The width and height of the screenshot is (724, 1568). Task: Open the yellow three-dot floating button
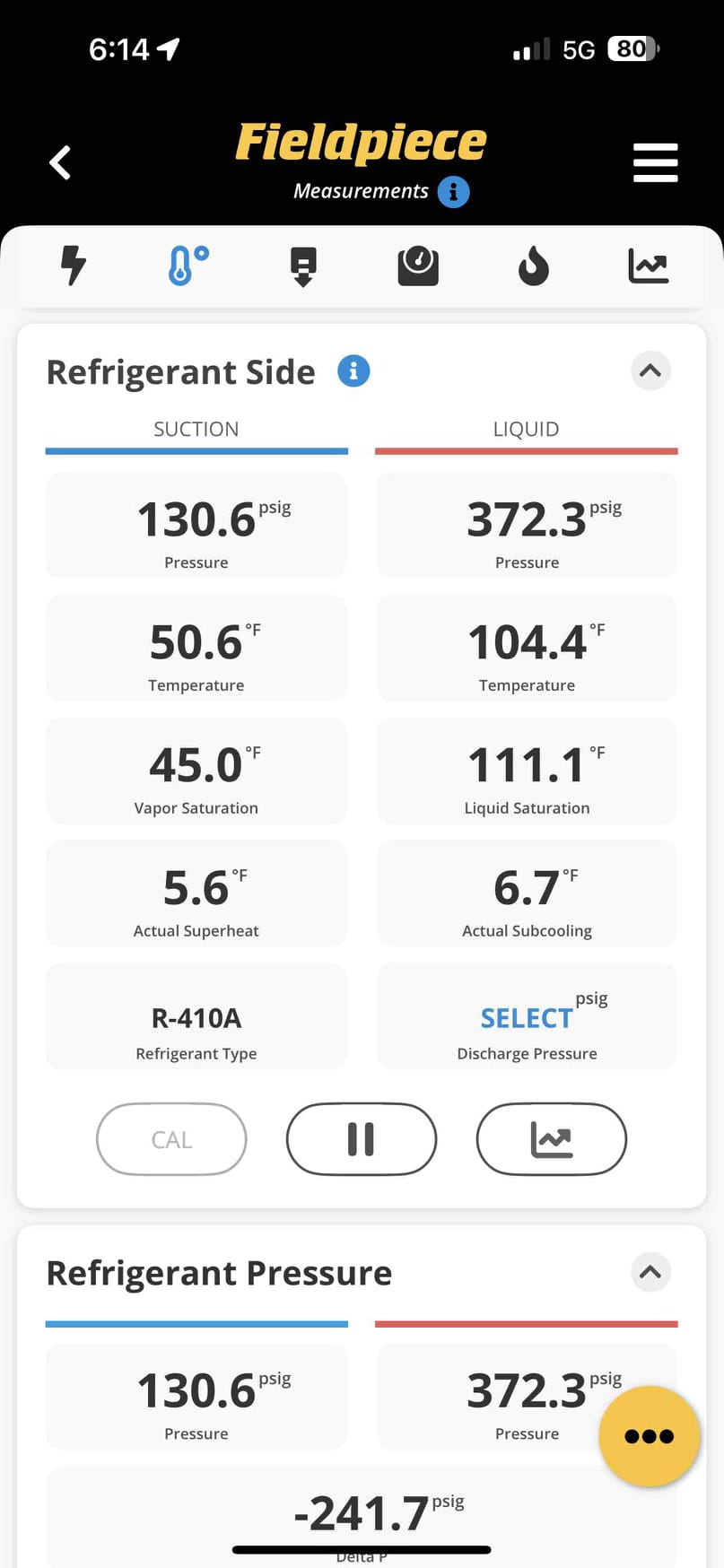pyautogui.click(x=649, y=1436)
